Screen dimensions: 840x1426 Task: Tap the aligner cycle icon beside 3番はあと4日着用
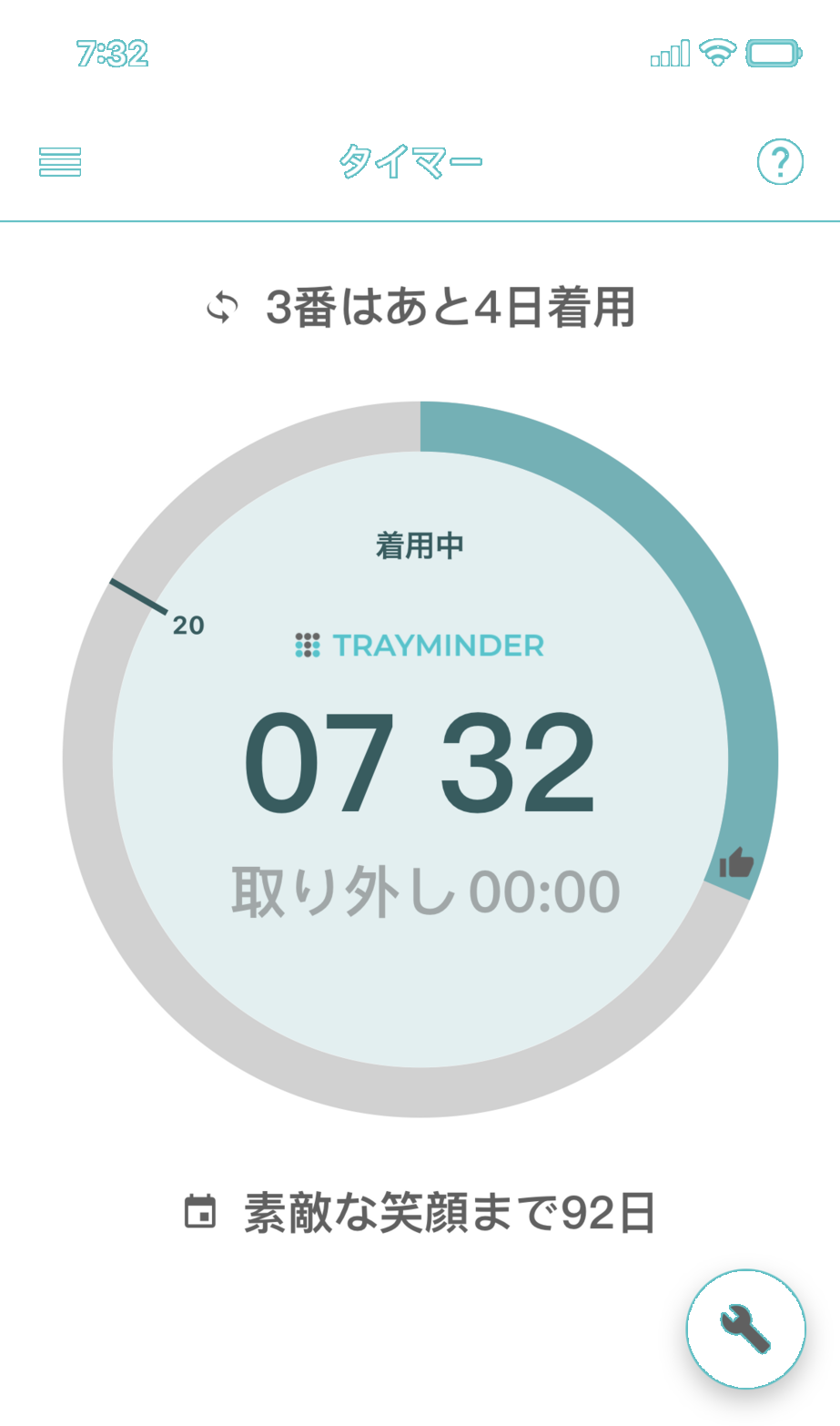click(222, 309)
